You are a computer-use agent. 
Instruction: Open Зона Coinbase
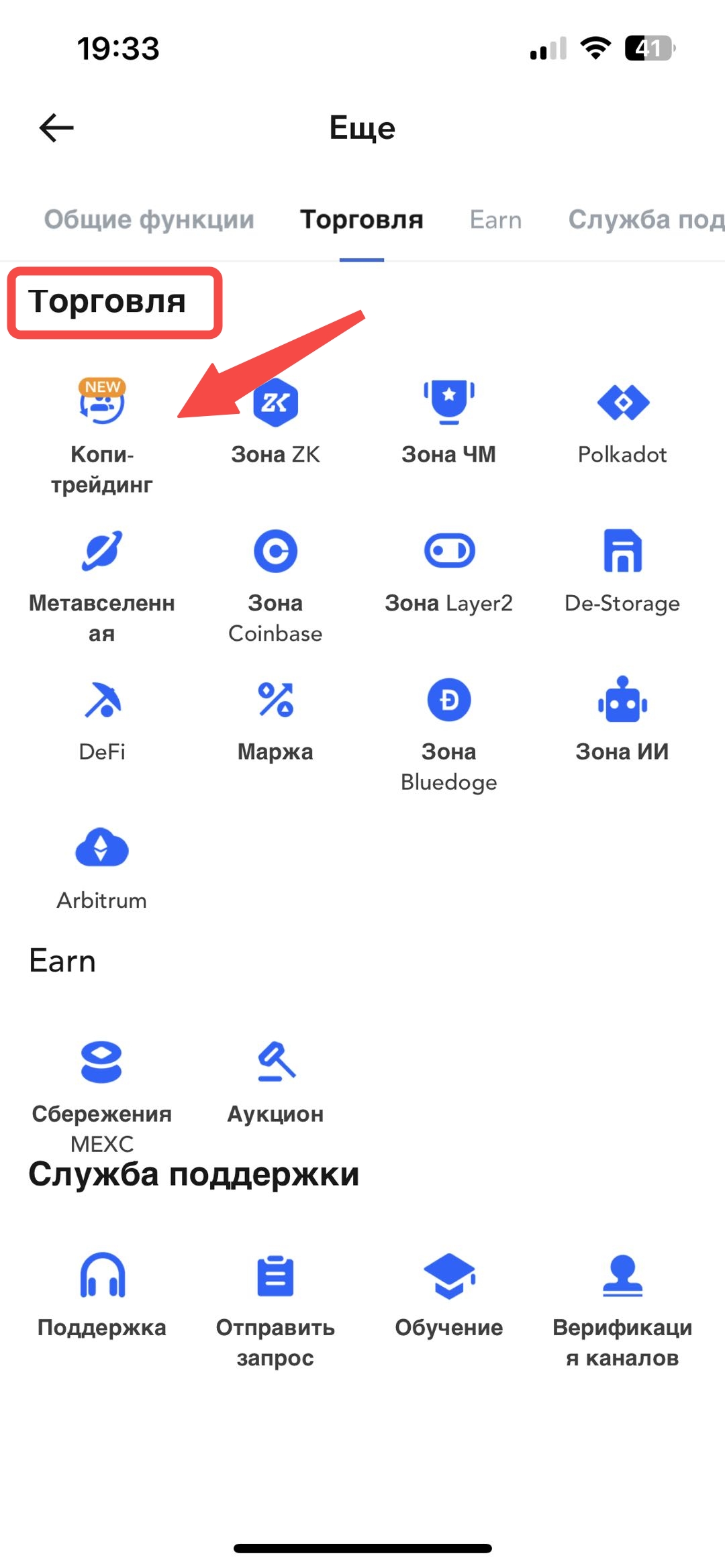(x=275, y=580)
